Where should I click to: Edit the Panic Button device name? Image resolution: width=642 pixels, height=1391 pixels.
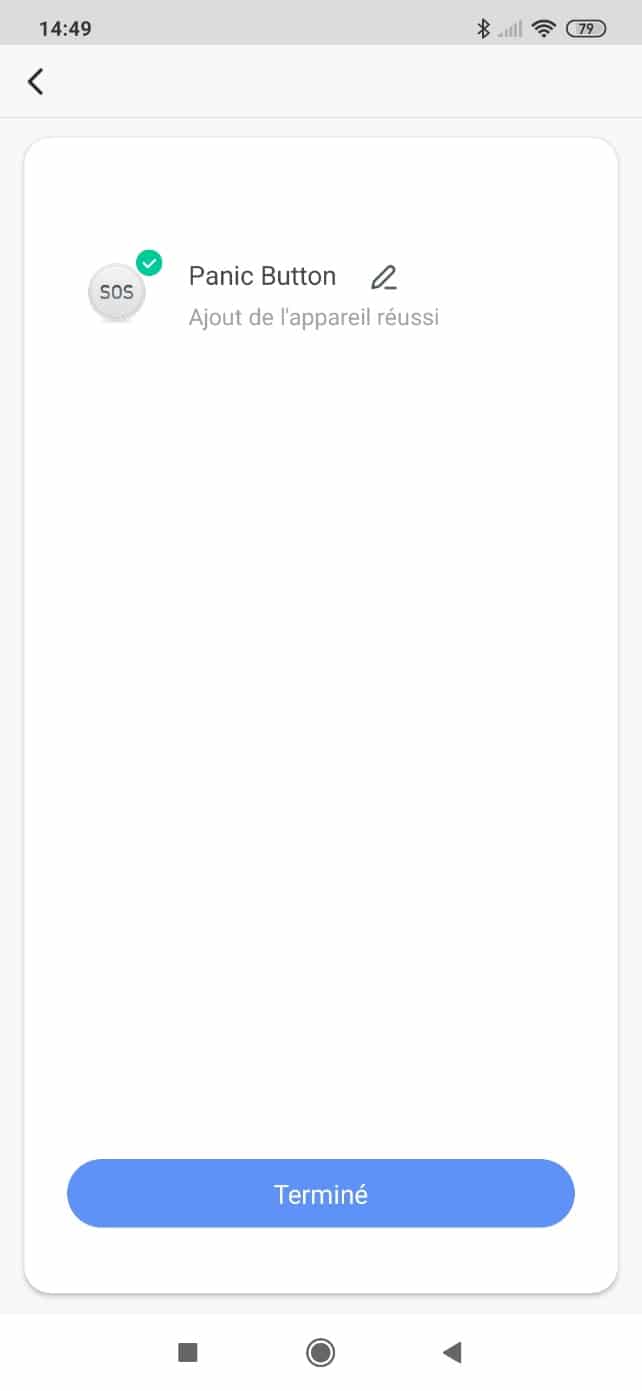pyautogui.click(x=384, y=277)
